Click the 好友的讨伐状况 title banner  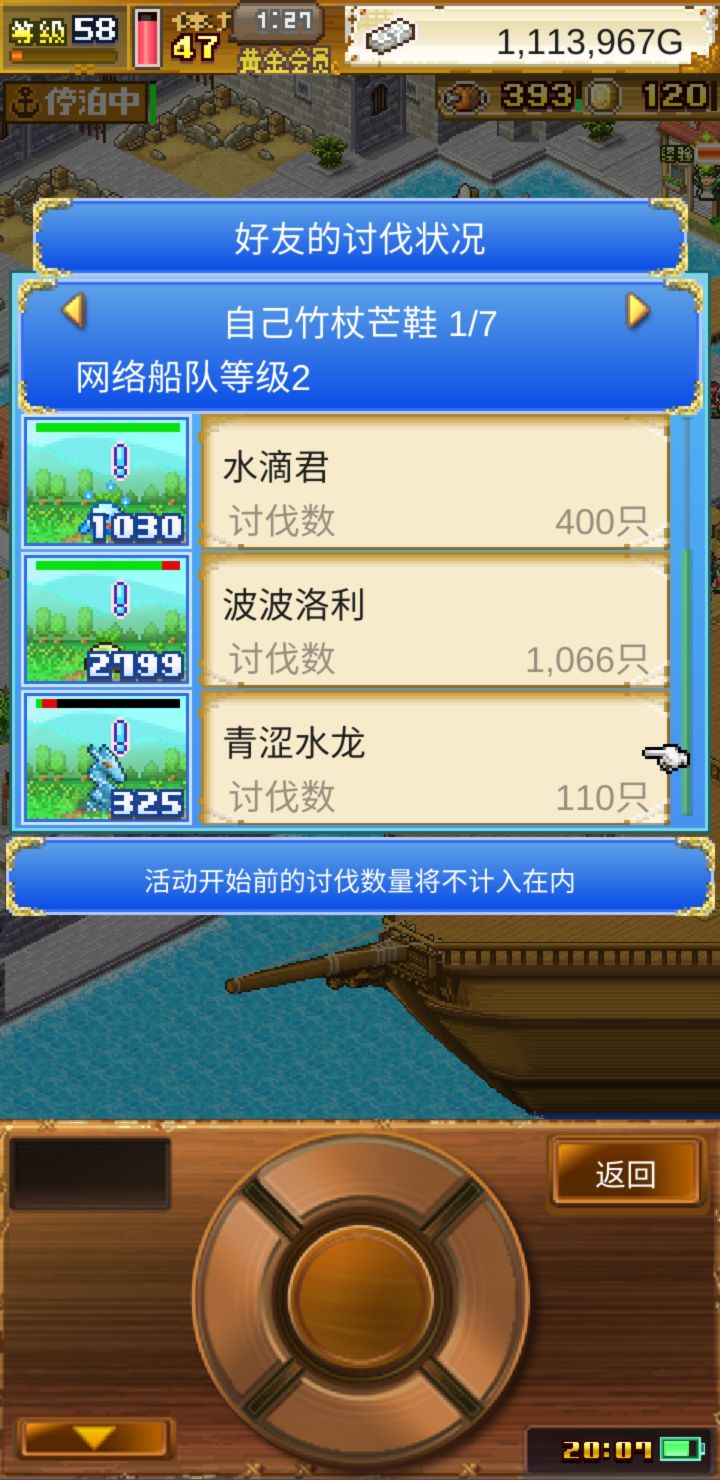pos(360,240)
